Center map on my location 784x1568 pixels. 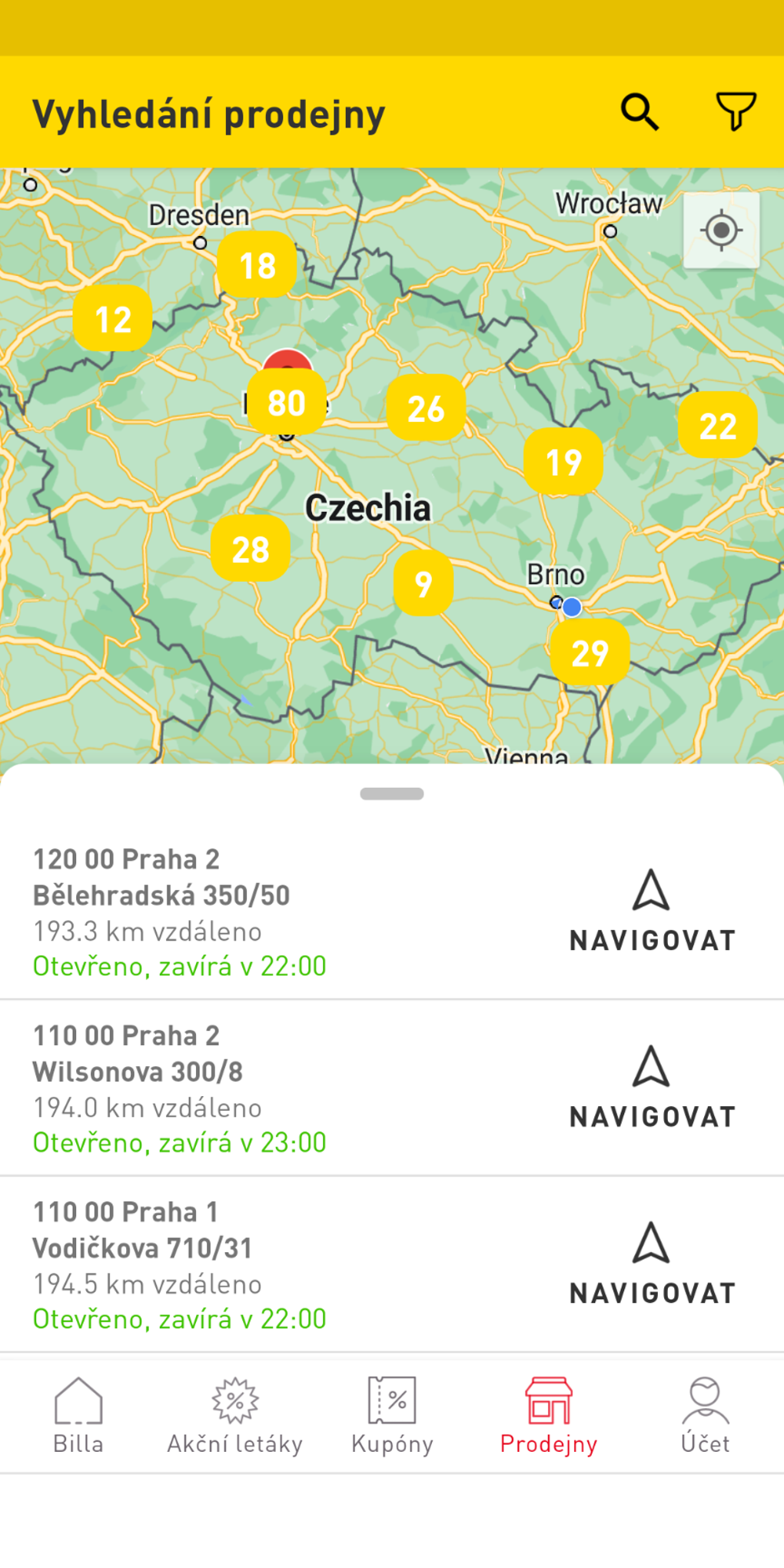tap(721, 230)
